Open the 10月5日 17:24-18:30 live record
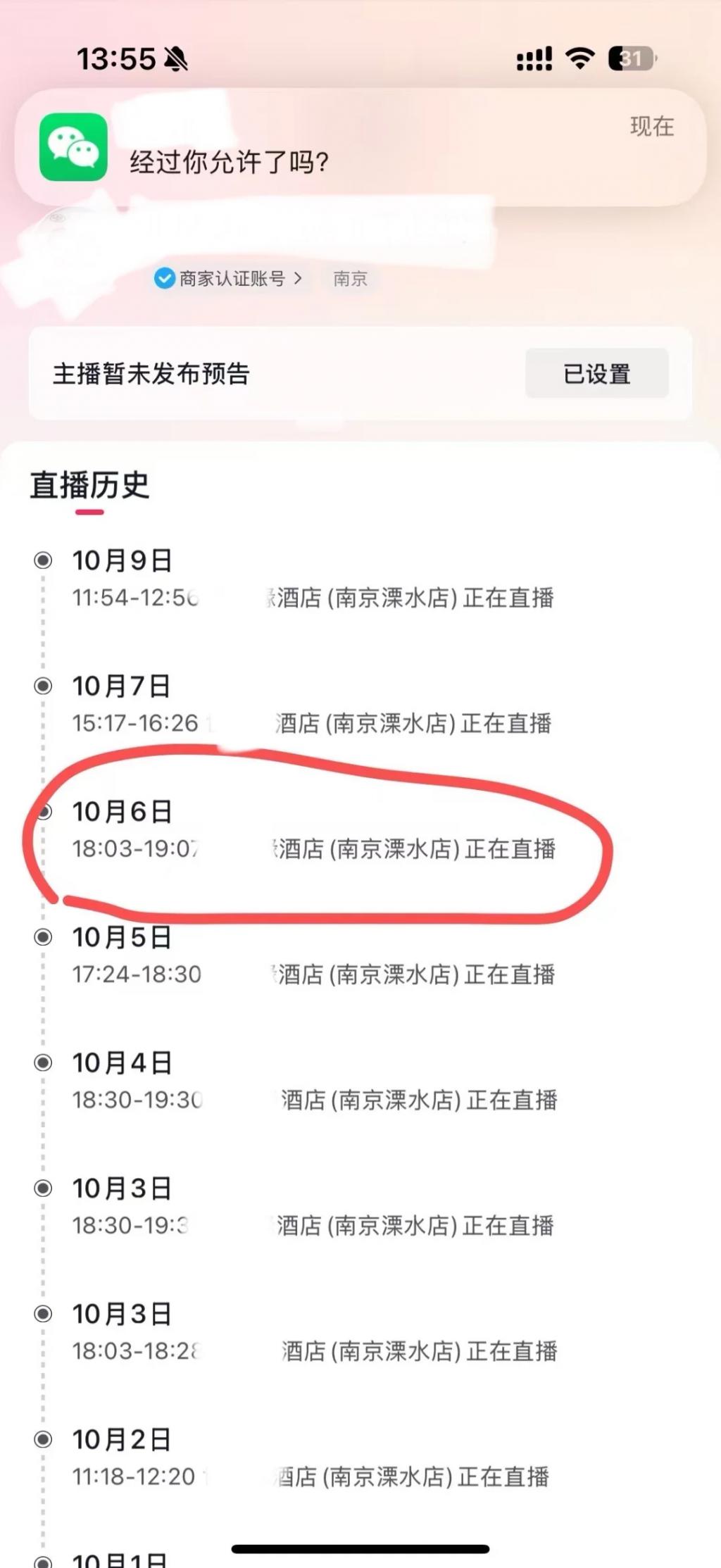The image size is (721, 1568). point(313,958)
